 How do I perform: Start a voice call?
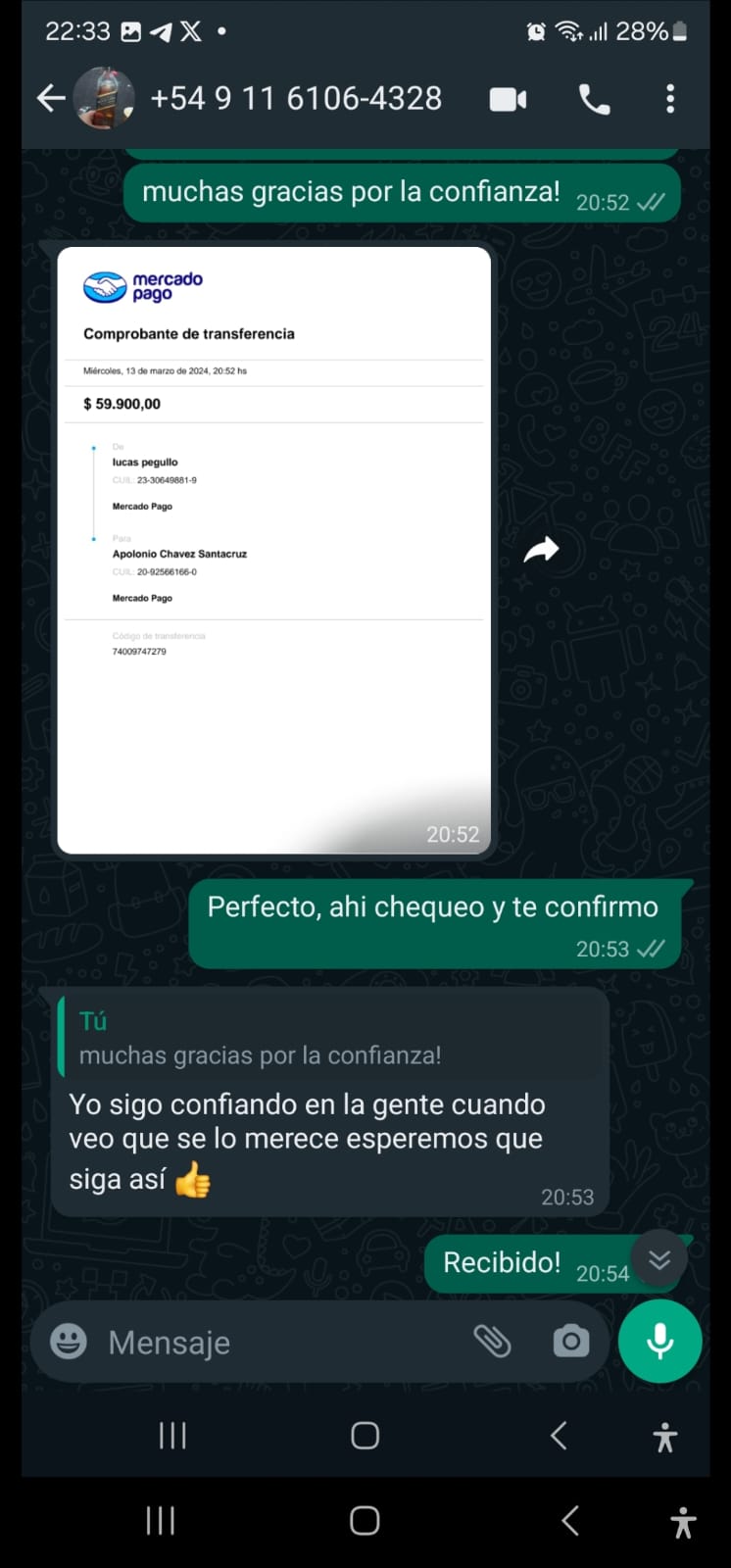point(594,99)
